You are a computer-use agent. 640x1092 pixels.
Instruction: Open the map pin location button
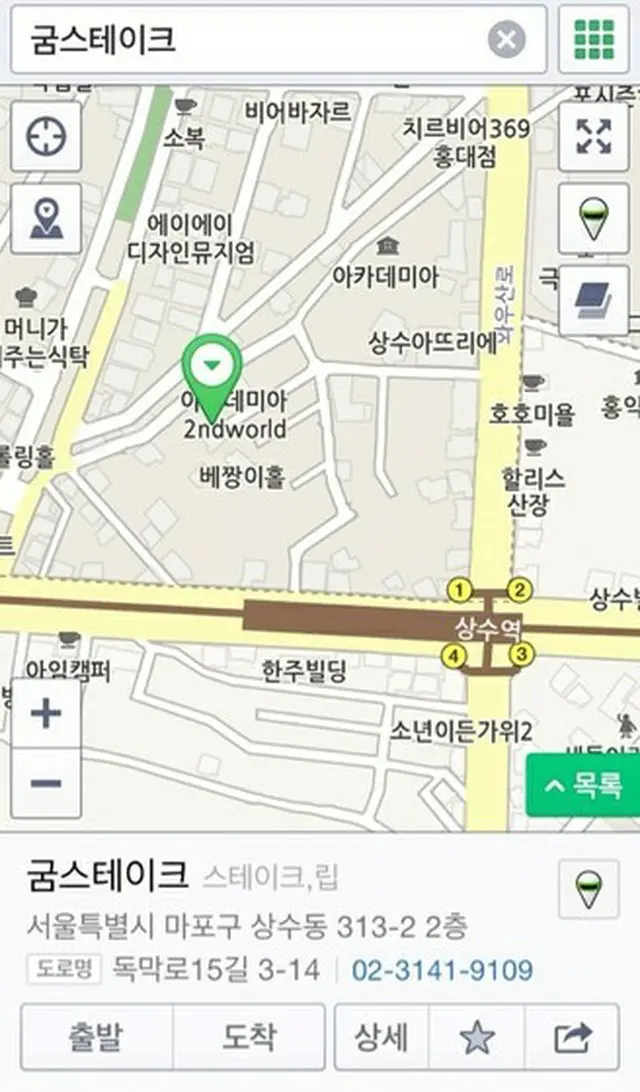pyautogui.click(x=46, y=218)
